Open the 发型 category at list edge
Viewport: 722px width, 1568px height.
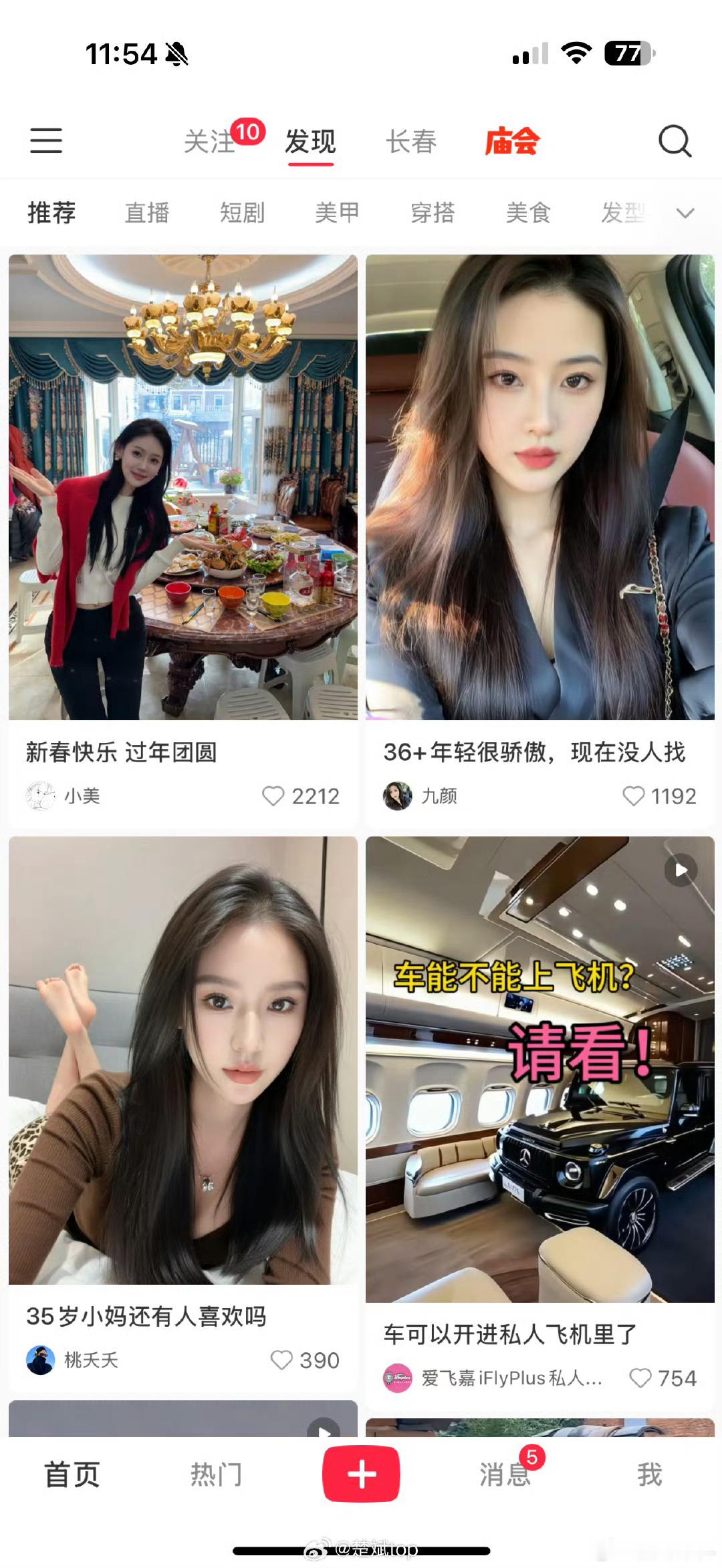(x=625, y=212)
